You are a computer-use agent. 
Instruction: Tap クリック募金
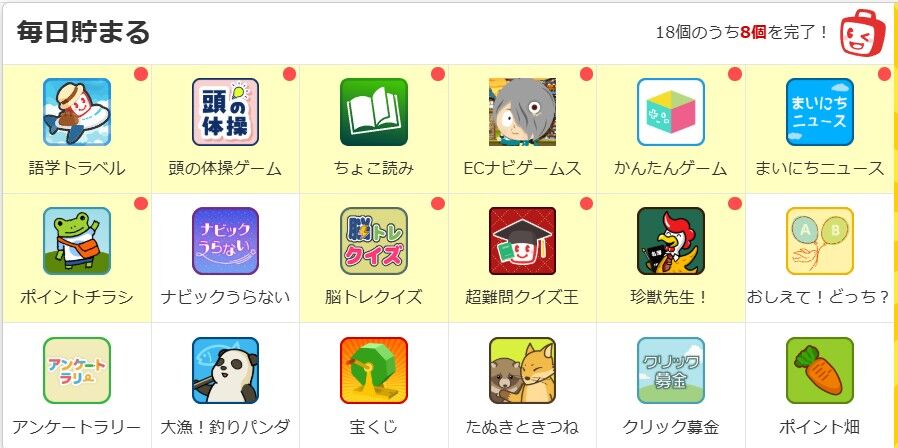coord(671,386)
